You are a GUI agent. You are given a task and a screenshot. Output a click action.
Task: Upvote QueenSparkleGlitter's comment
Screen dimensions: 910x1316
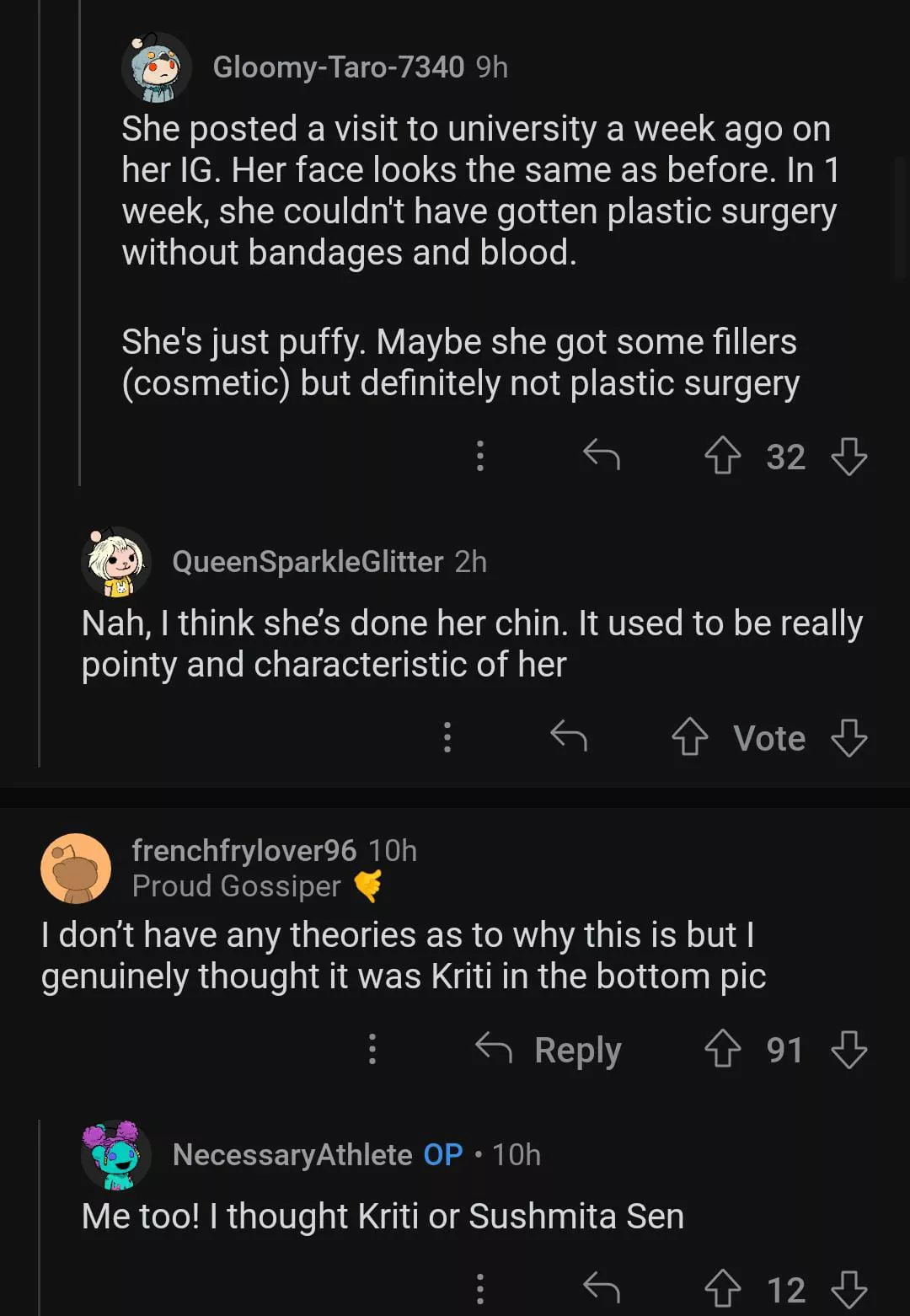(x=689, y=738)
